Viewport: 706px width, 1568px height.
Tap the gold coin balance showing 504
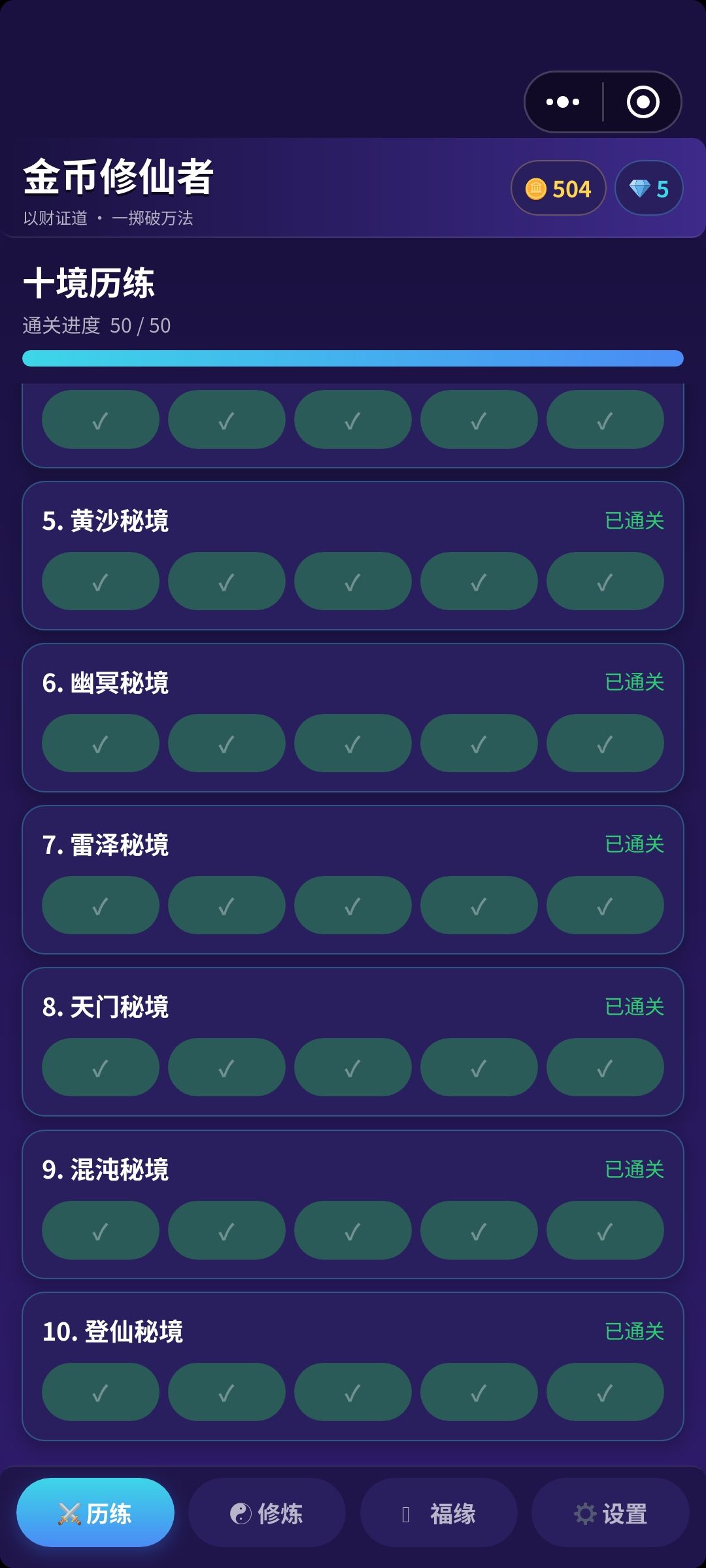tap(558, 188)
